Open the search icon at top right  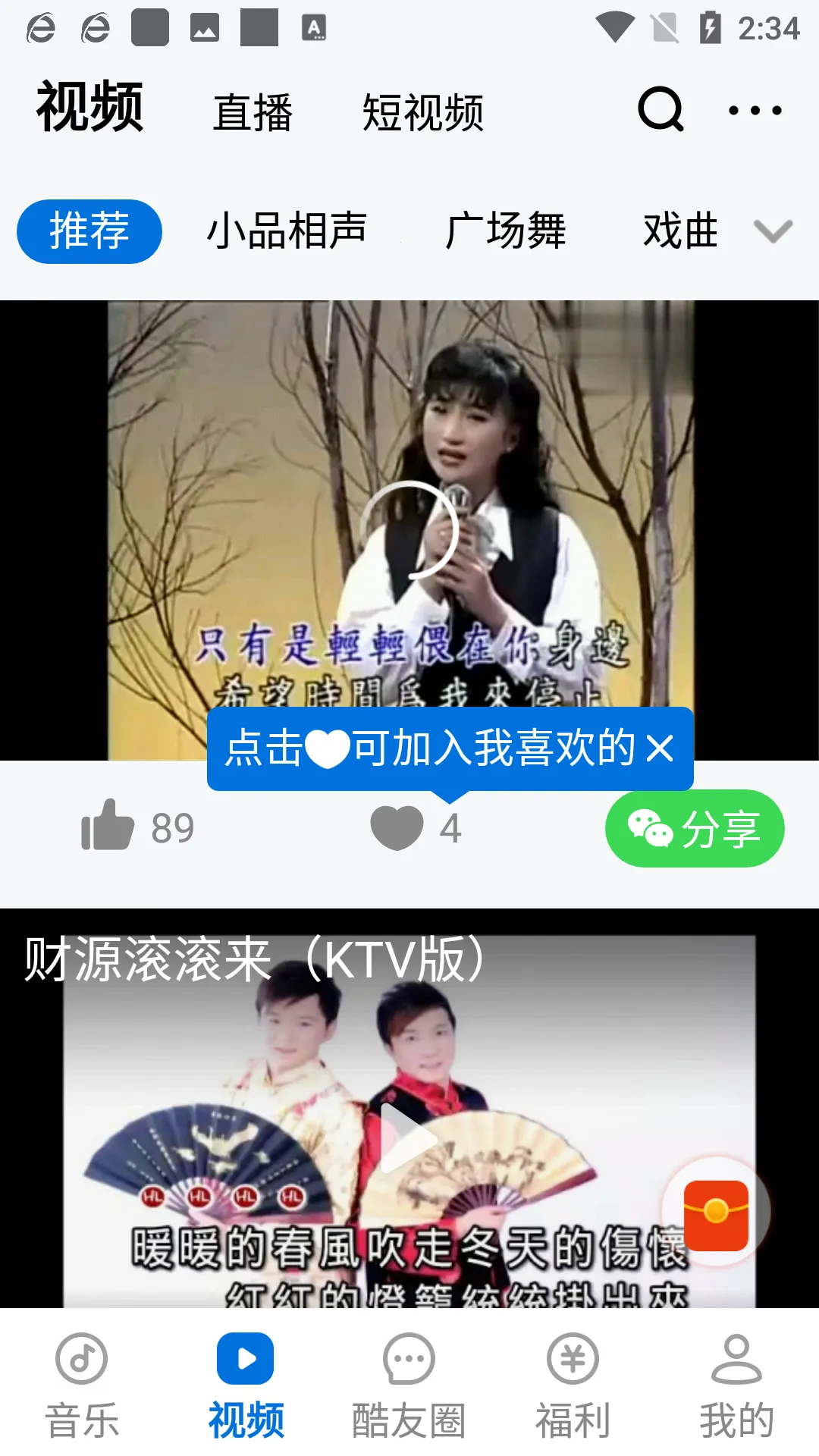659,110
